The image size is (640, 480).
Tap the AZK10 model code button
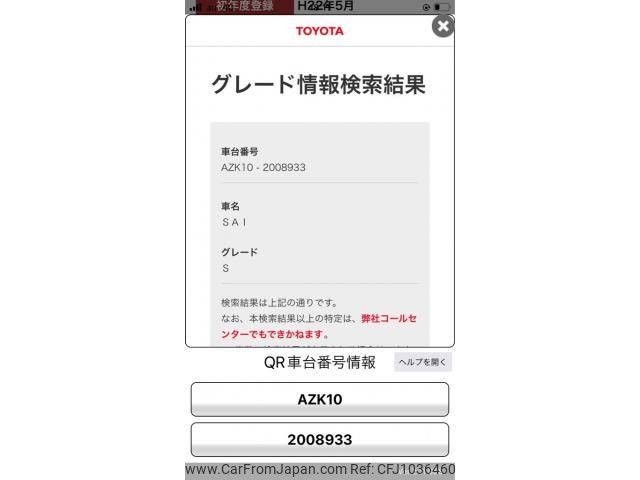point(320,399)
